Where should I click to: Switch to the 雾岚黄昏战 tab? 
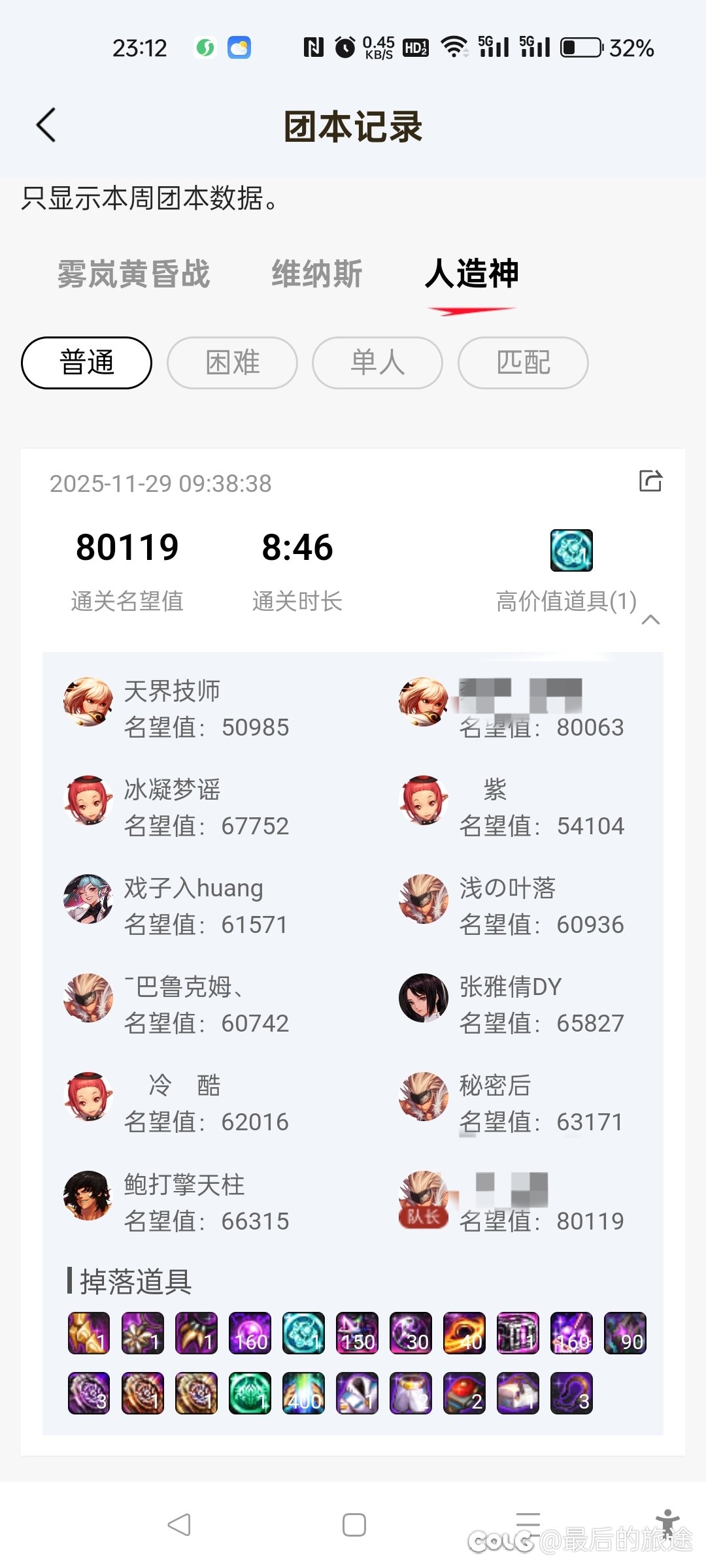click(133, 274)
